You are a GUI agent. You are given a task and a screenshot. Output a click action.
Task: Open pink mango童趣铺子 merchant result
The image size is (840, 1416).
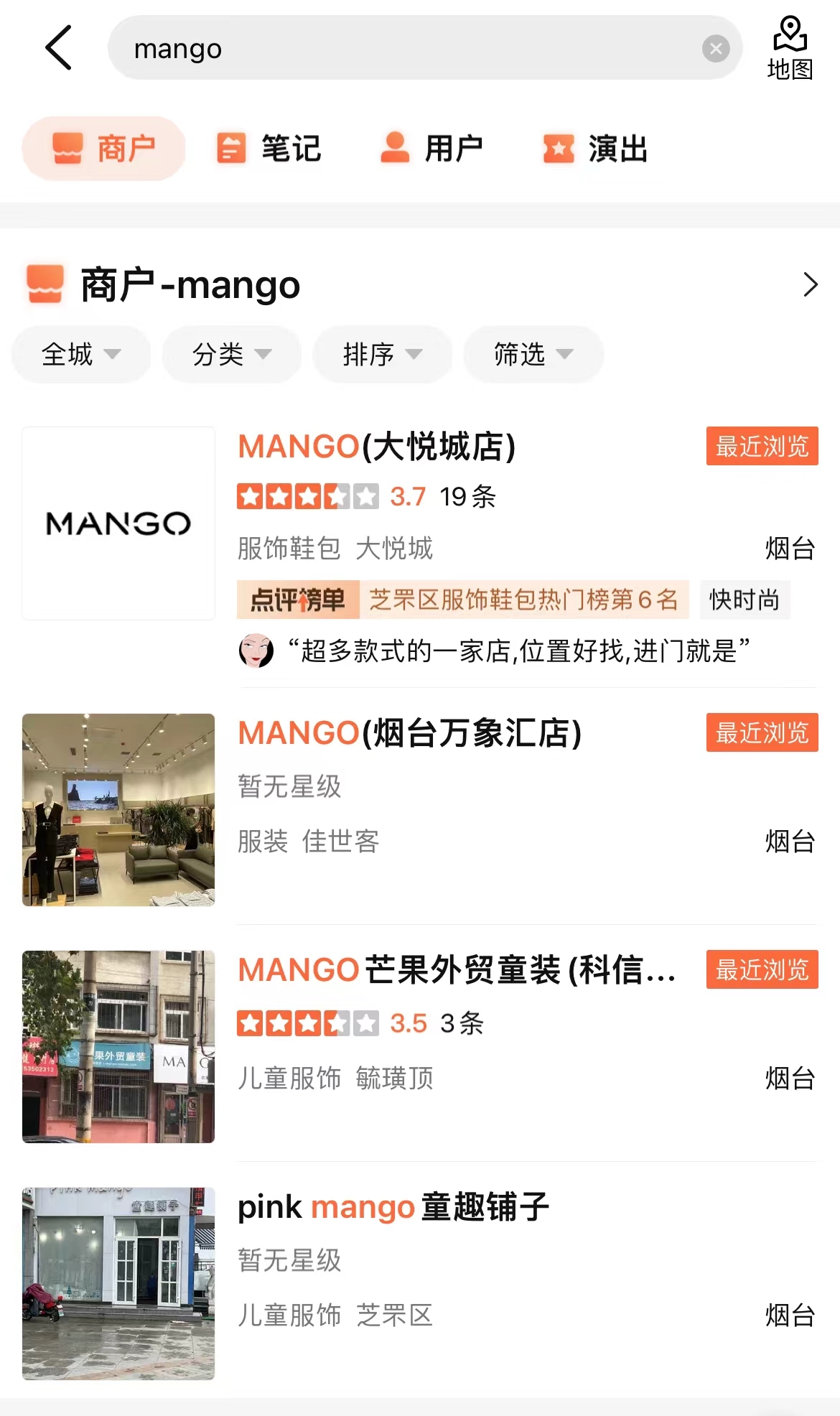click(393, 1207)
